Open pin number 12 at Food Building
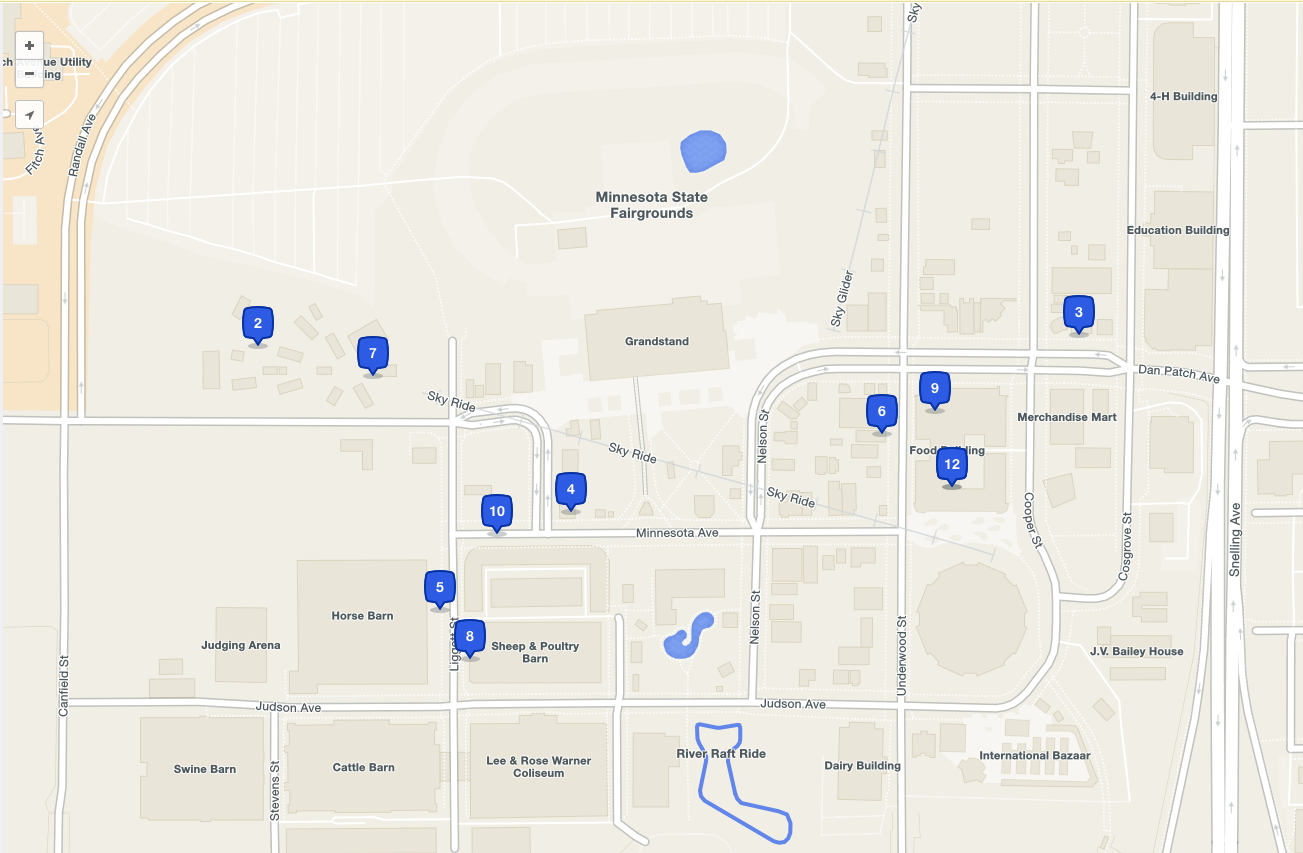This screenshot has height=853, width=1303. [x=952, y=465]
